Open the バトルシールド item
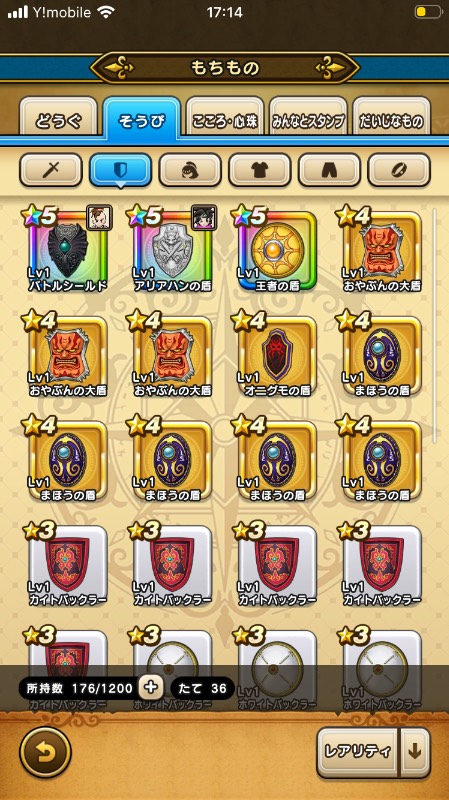Viewport: 449px width, 800px height. coord(68,250)
